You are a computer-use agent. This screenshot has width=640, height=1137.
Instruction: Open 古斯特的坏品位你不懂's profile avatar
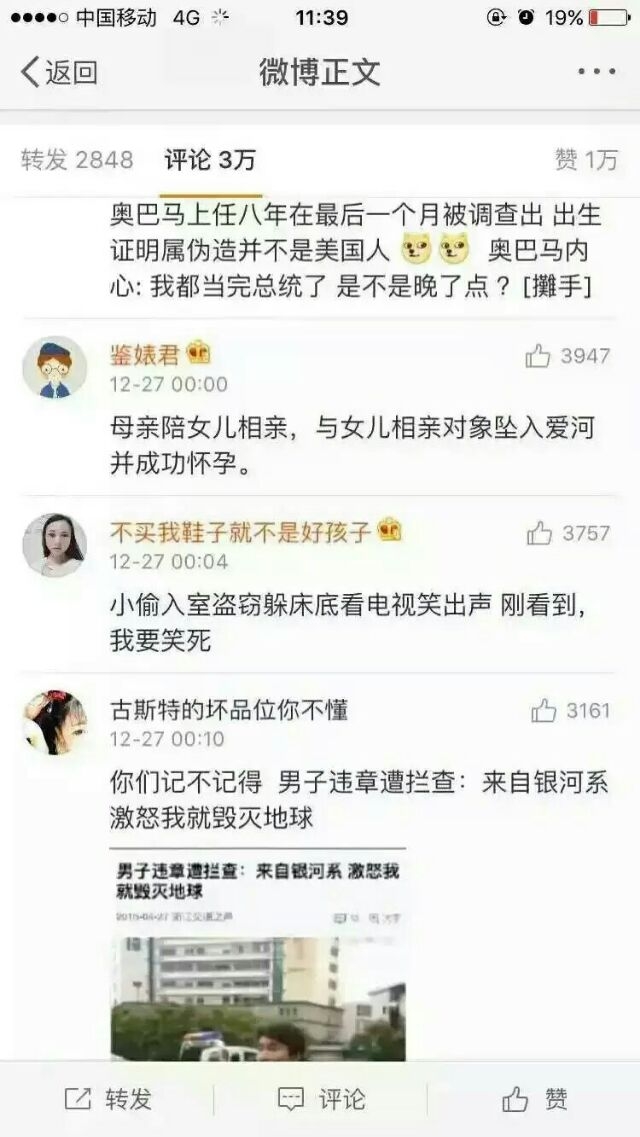pyautogui.click(x=54, y=722)
